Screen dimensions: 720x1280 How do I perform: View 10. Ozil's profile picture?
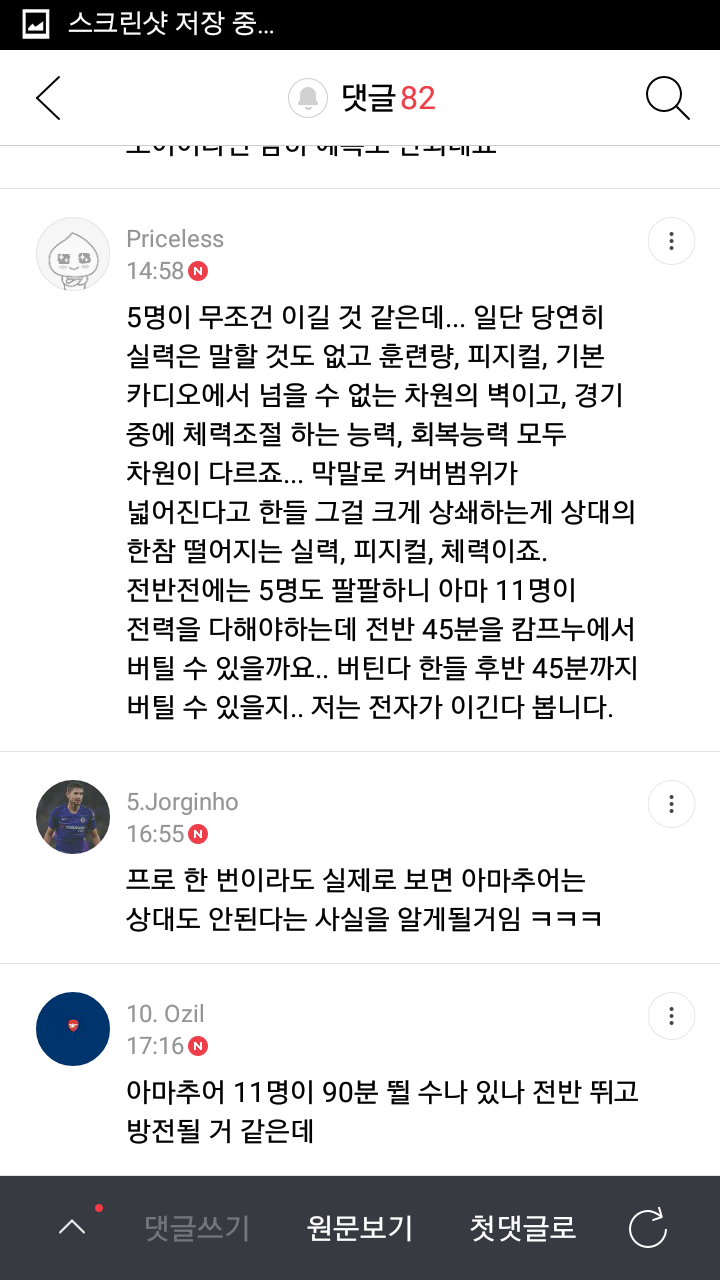[x=73, y=1029]
